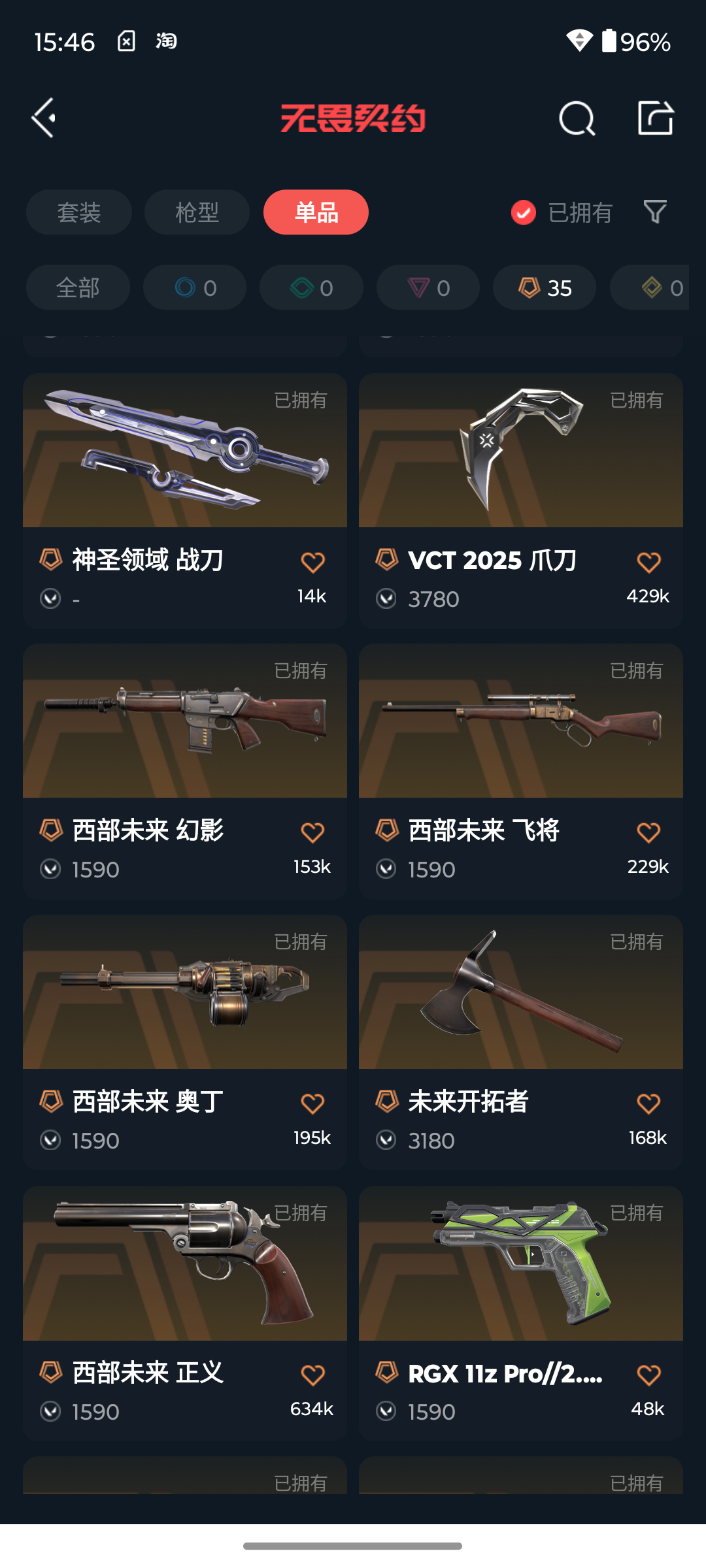Open the VCT 2025 爪刀 skin card
Image resolution: width=706 pixels, height=1568 pixels.
coord(521,457)
